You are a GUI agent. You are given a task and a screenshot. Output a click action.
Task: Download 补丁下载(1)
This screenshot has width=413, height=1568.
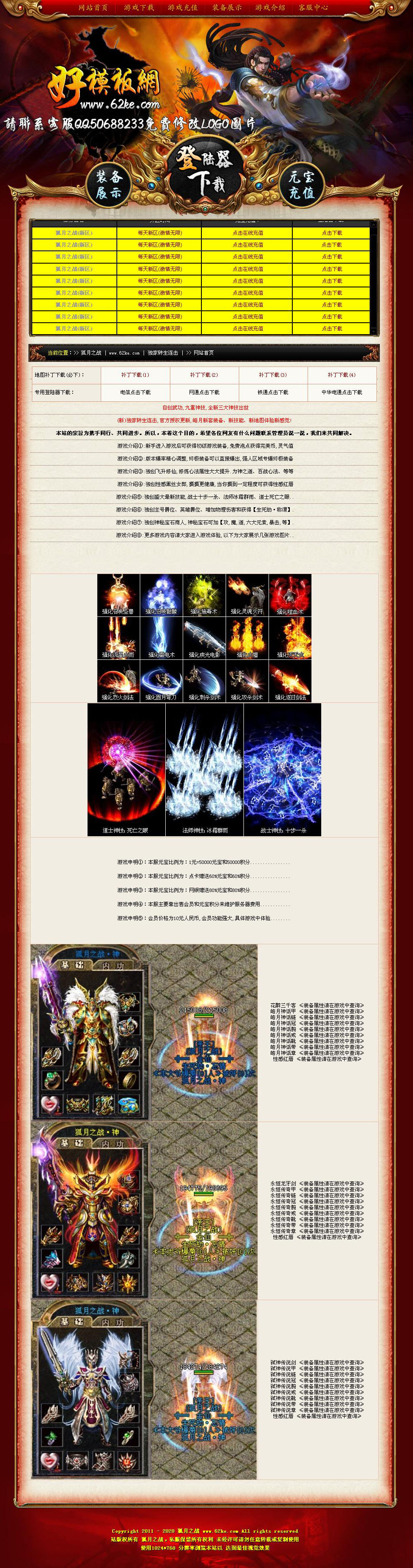[135, 375]
